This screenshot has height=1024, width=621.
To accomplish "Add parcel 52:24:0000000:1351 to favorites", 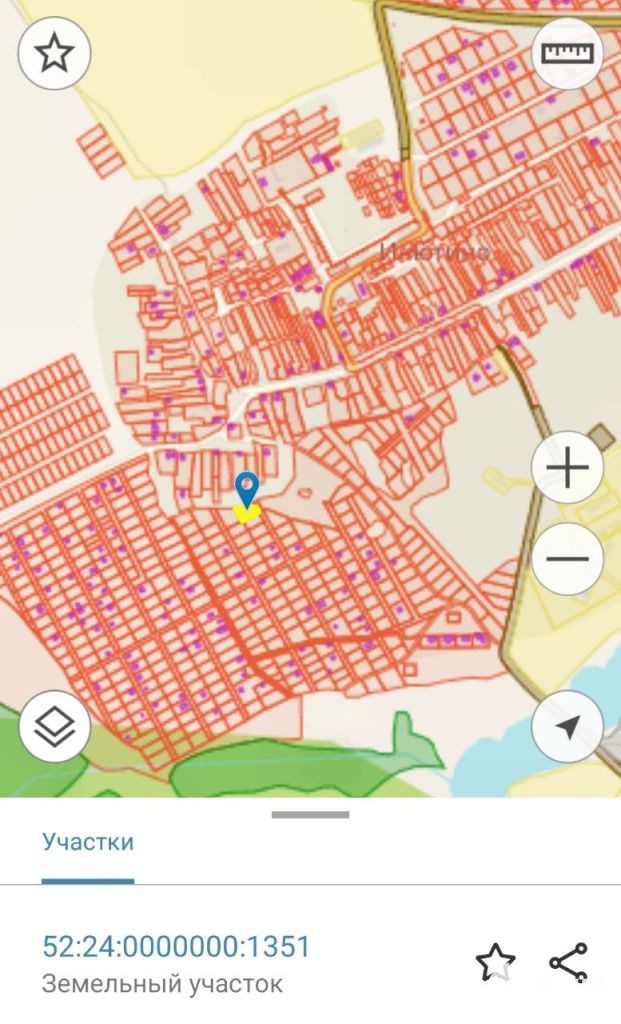I will coord(496,962).
